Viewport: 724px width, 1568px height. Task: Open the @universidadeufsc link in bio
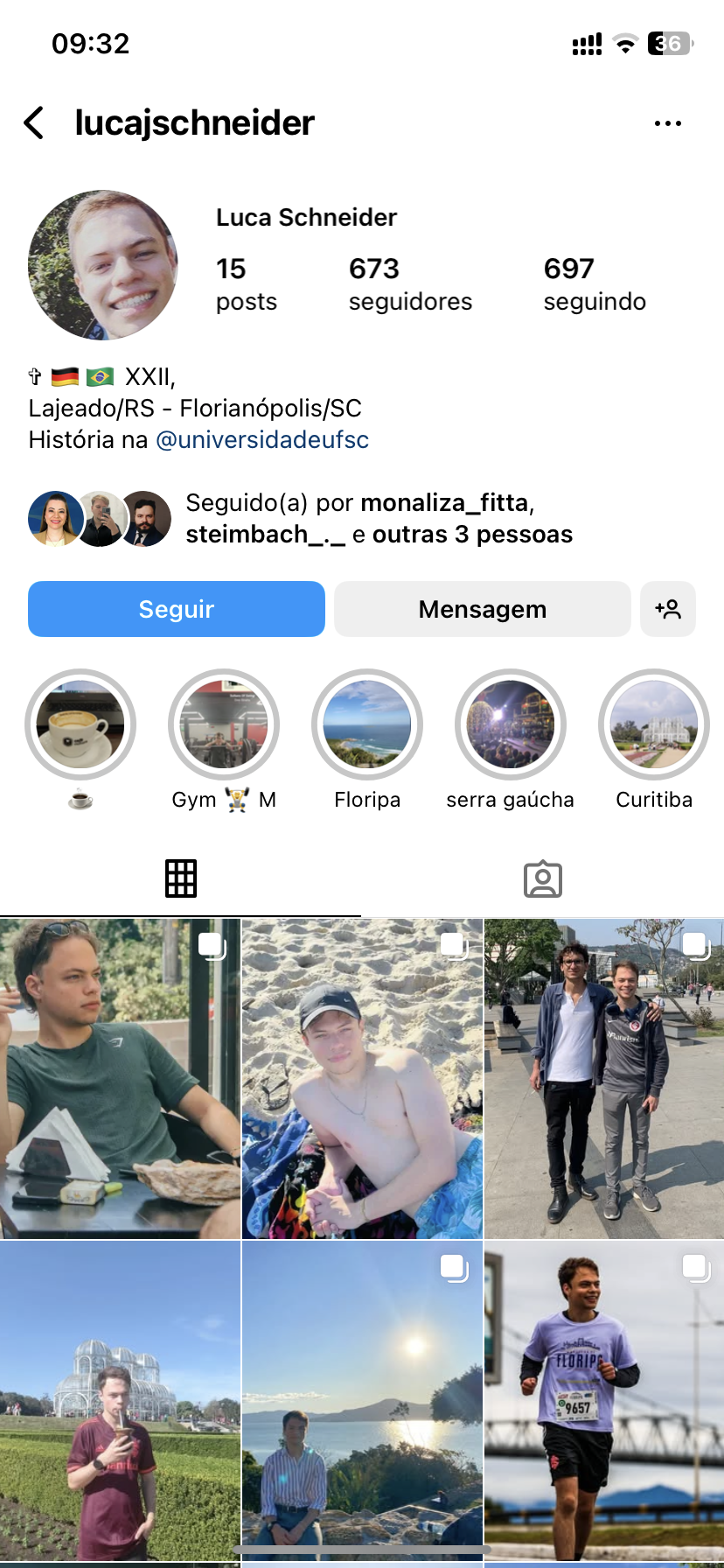(x=262, y=439)
